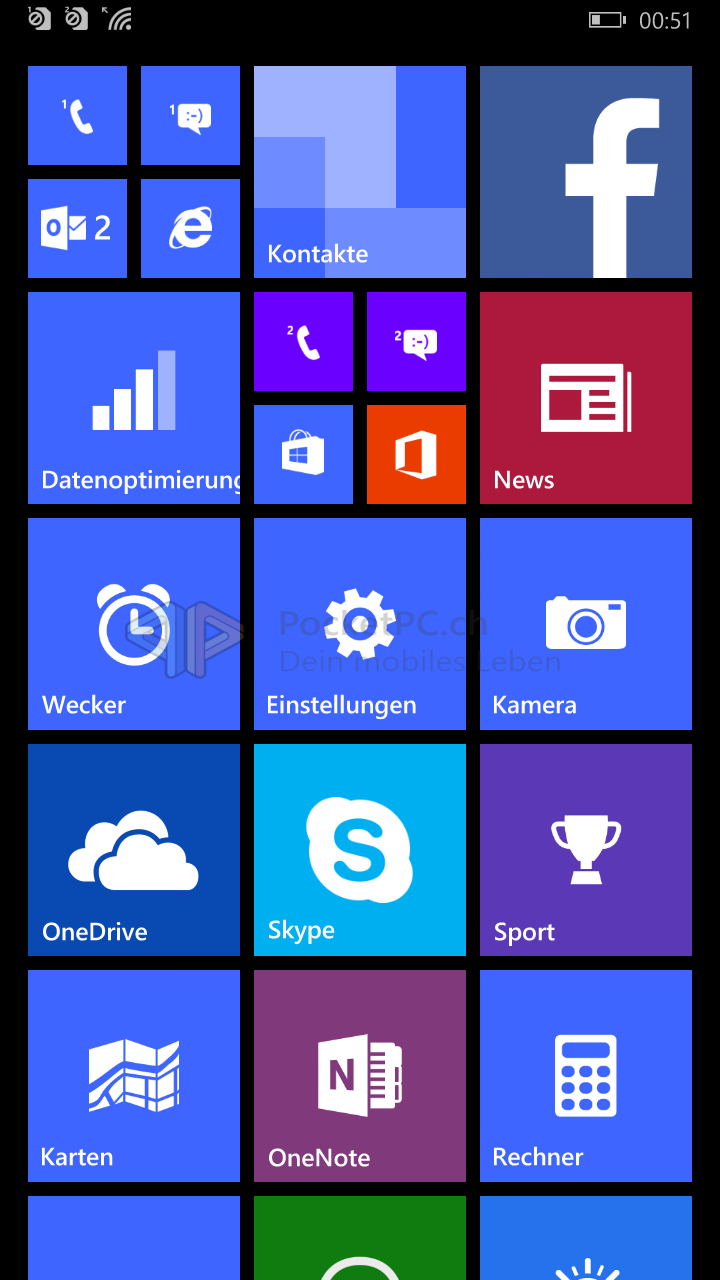Open the SIM 1 phone tile
This screenshot has height=1280, width=720.
[77, 115]
